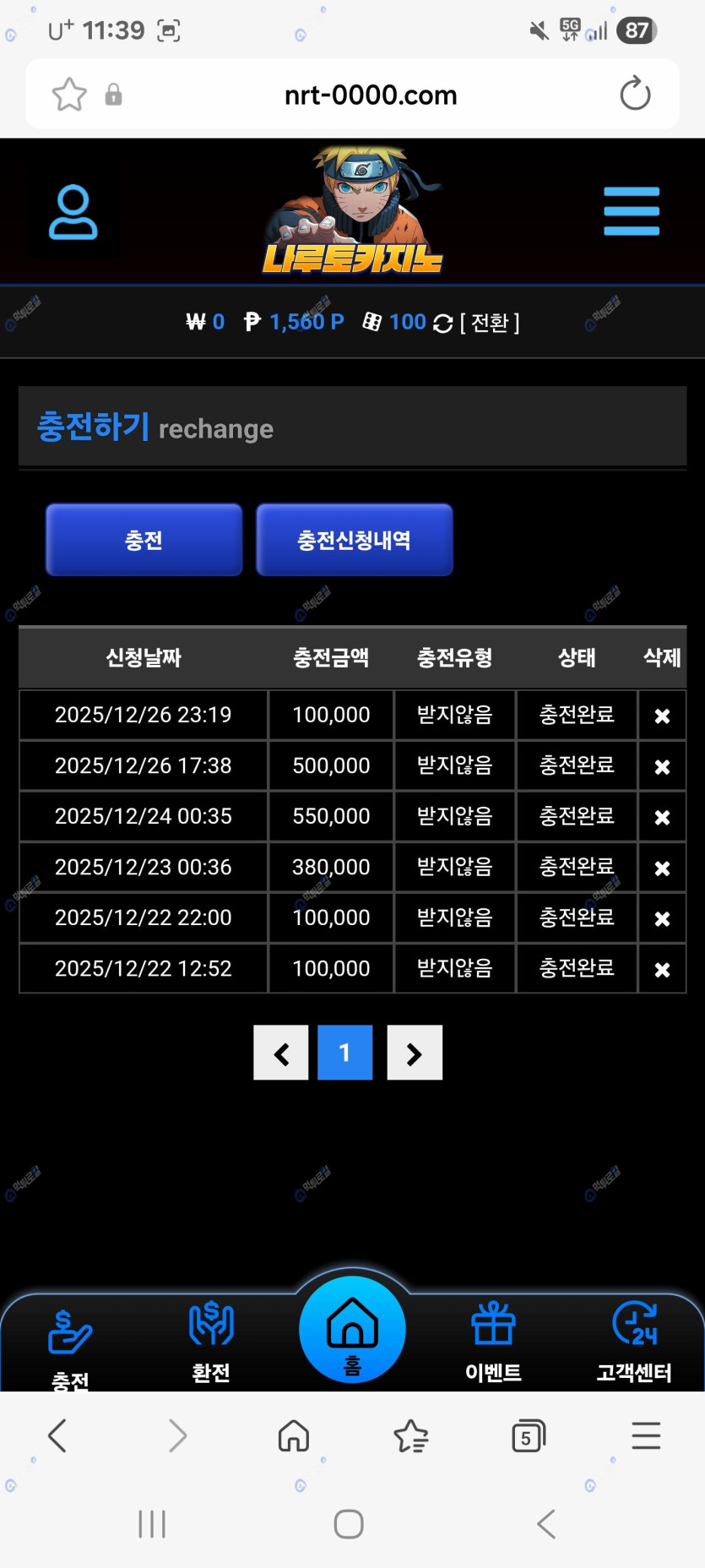Select page 1 in pagination
The image size is (705, 1568).
pos(344,1053)
